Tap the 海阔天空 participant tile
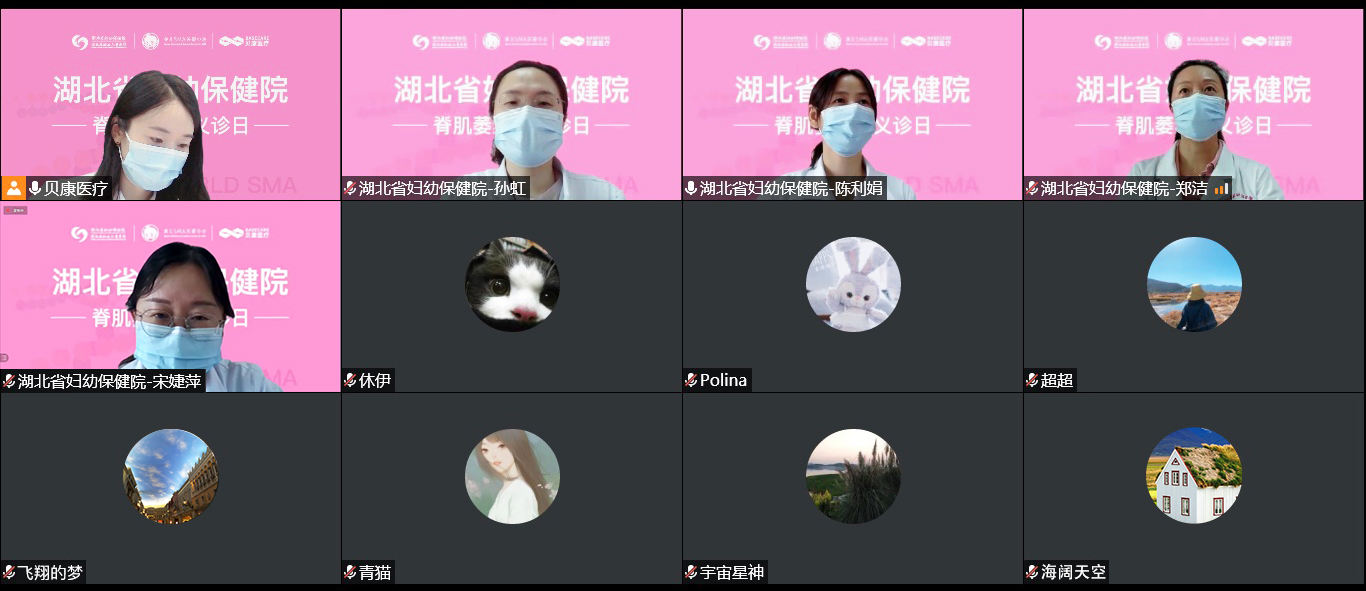 click(x=1194, y=488)
